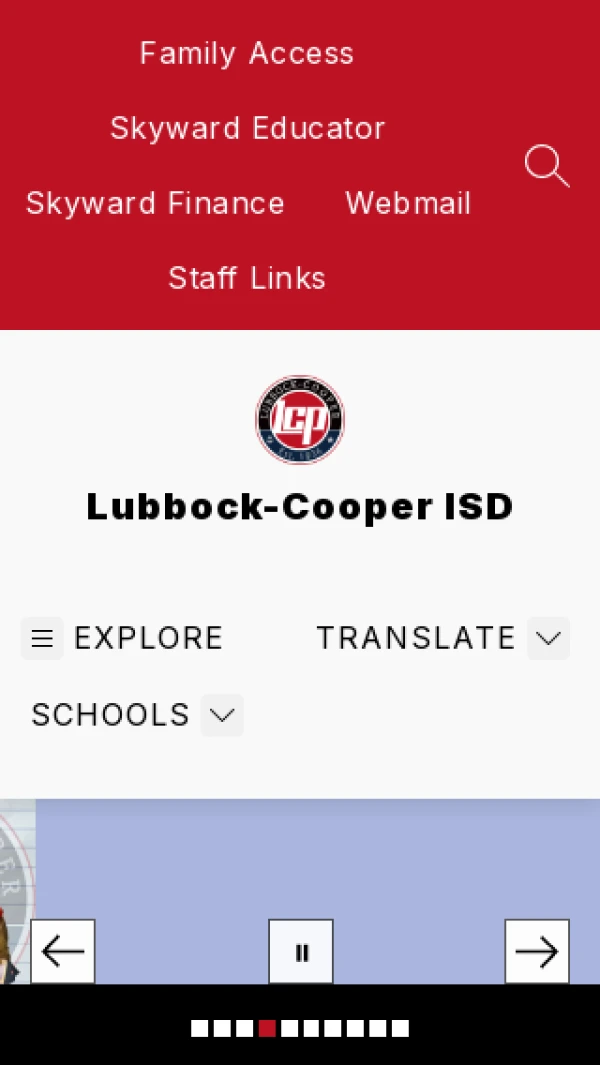Go to Skyward Educator
Viewport: 600px width, 1065px height.
[247, 128]
